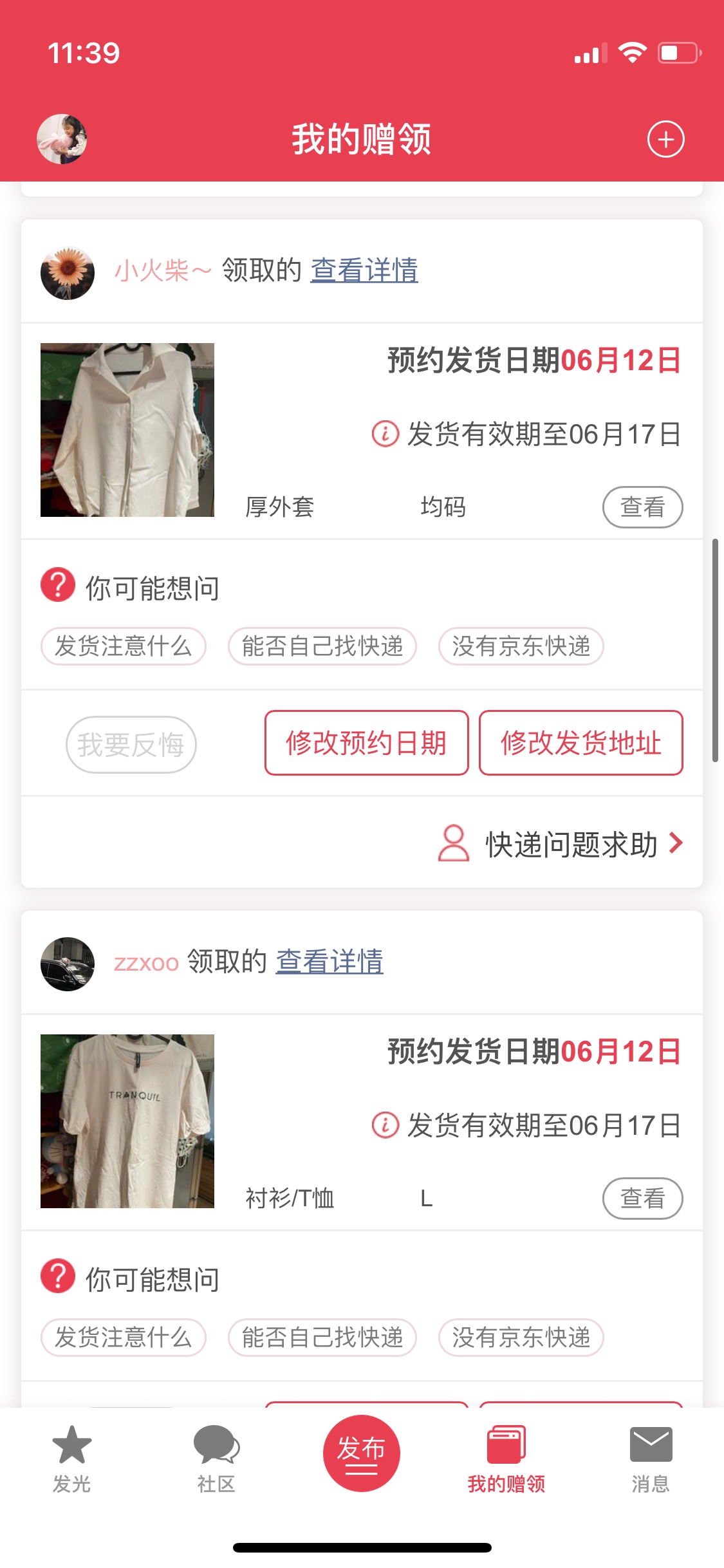The image size is (724, 1568).
Task: Tap 查看 button on the 衬衫/T恤 item
Action: click(642, 1199)
